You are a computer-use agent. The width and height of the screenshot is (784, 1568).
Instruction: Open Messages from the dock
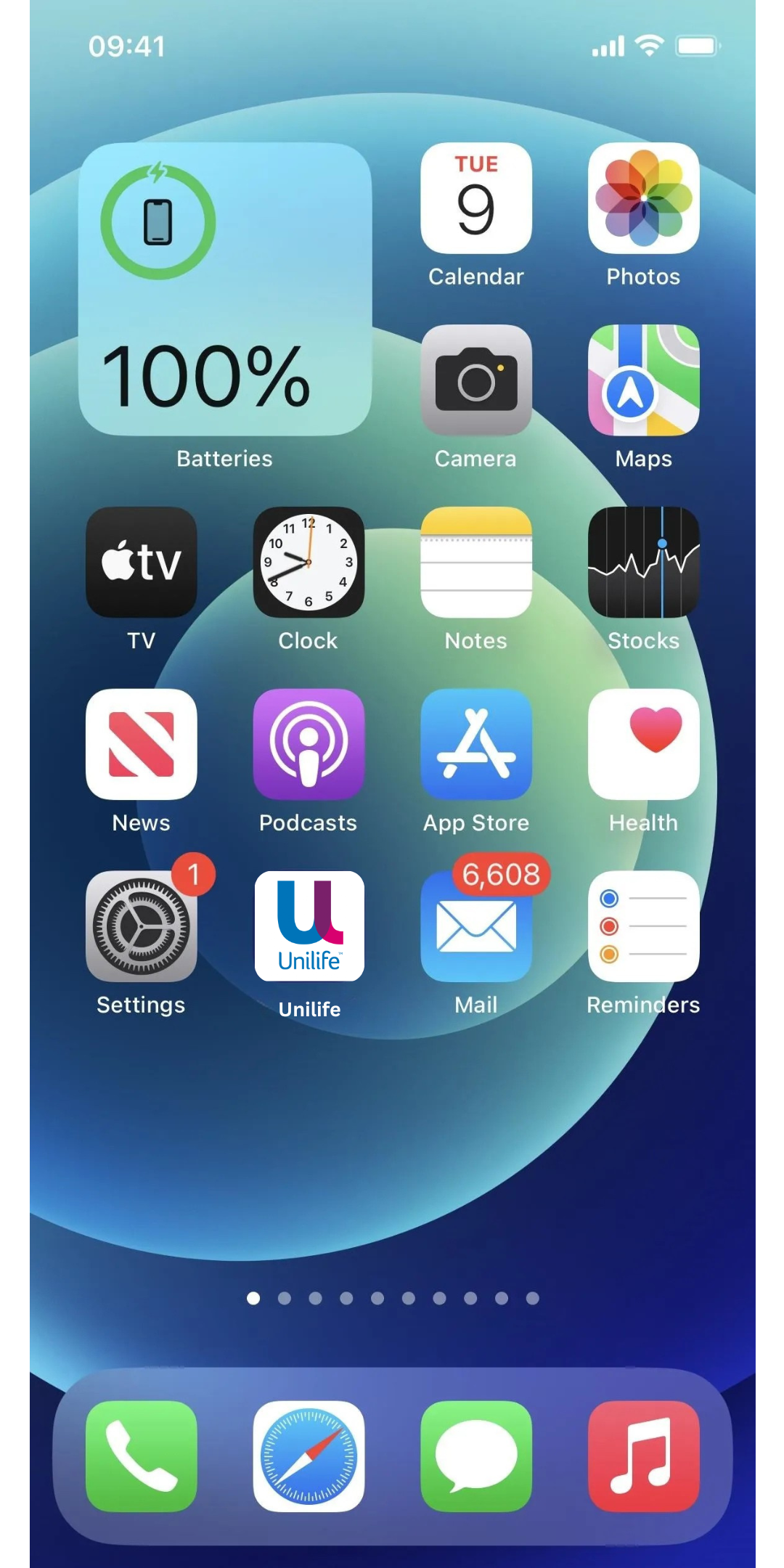coord(475,1457)
